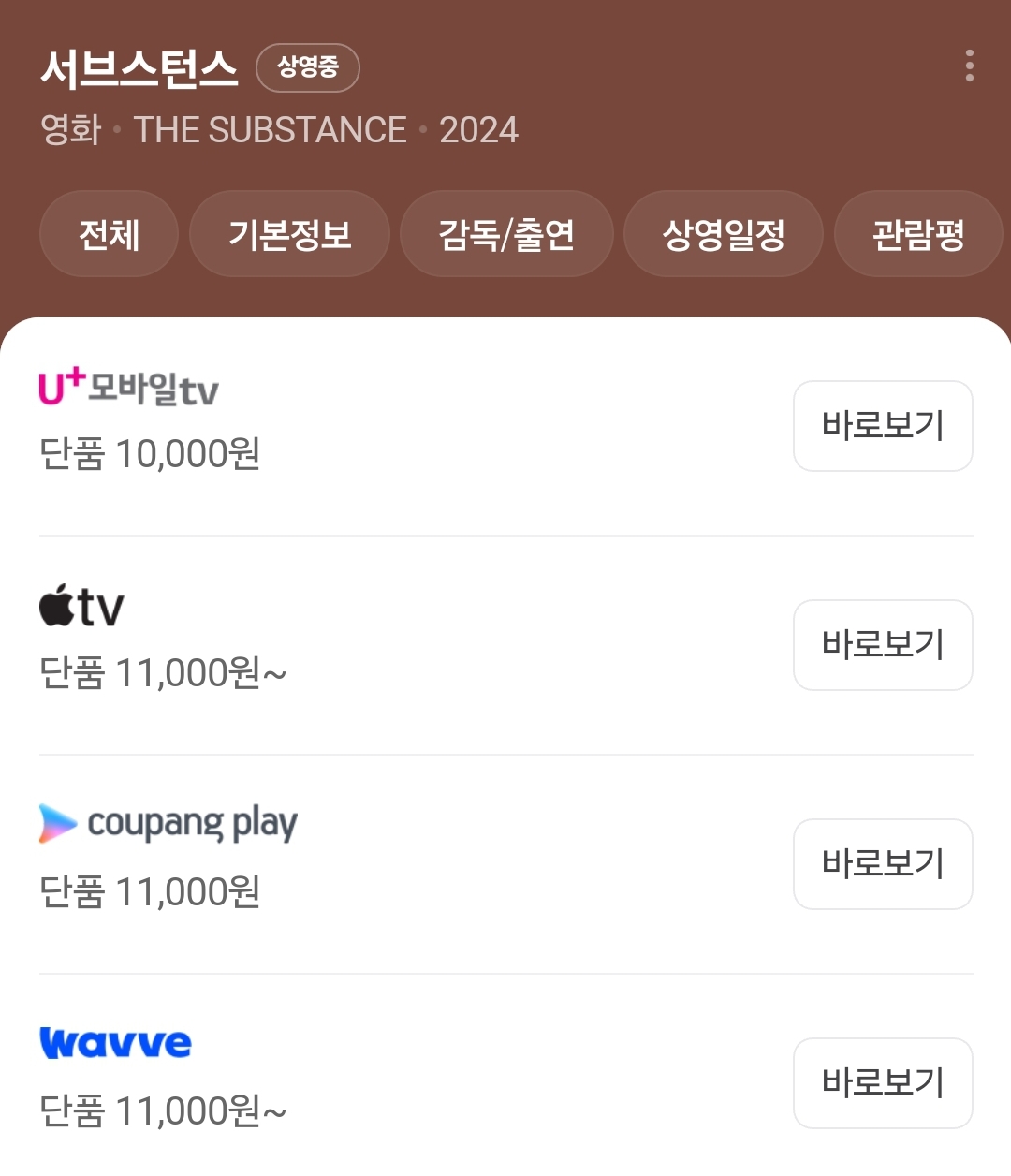Open the 감독/출연 tab

click(x=506, y=234)
